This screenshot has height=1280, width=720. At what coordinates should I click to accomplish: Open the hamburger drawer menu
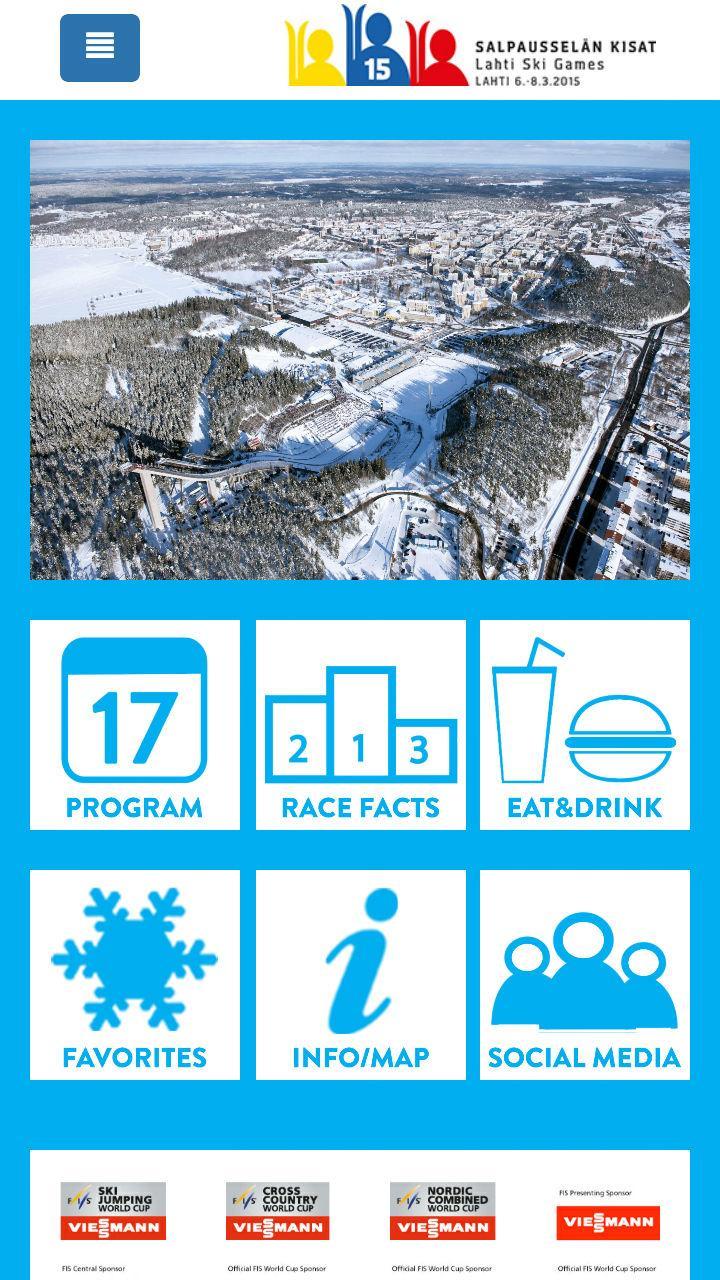click(100, 48)
